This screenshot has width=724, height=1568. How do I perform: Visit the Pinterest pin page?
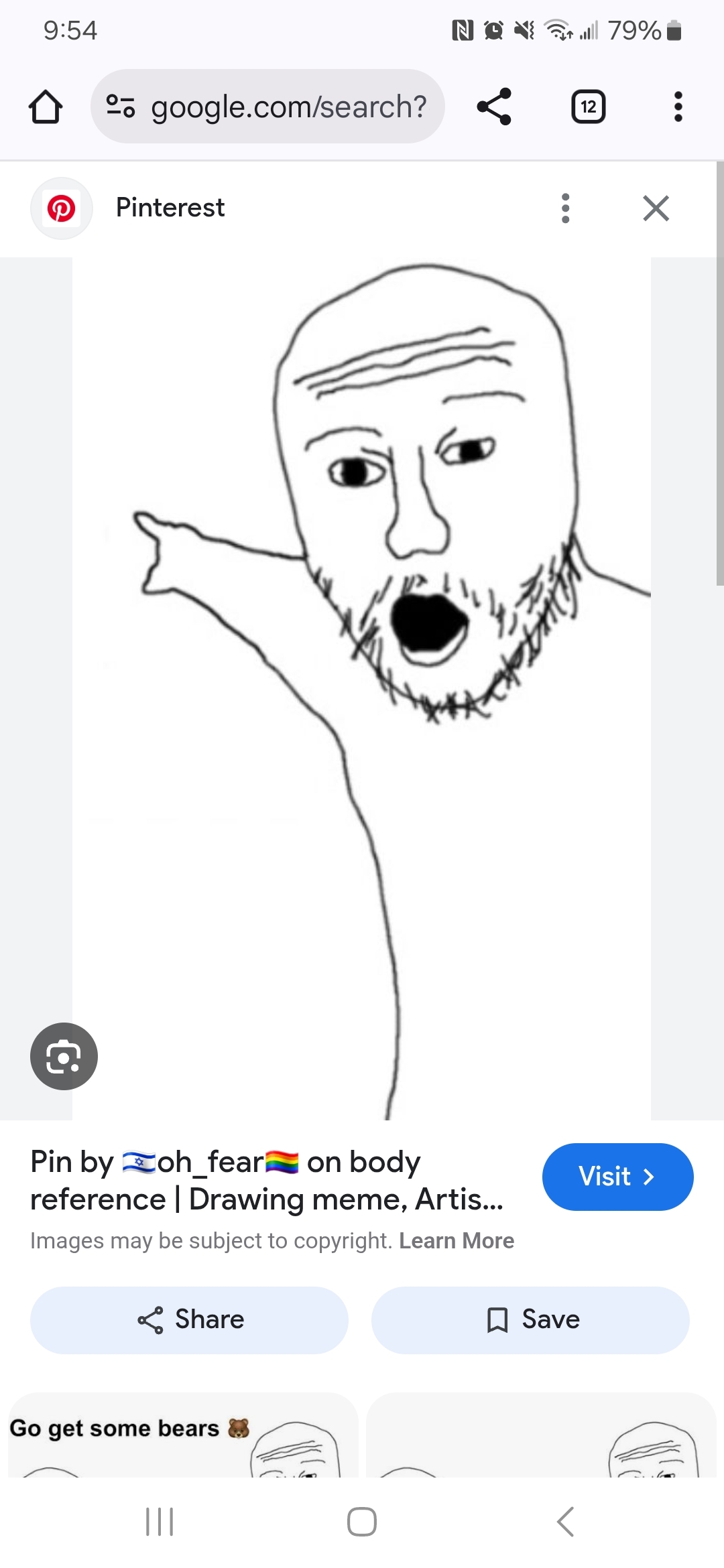[x=617, y=1177]
